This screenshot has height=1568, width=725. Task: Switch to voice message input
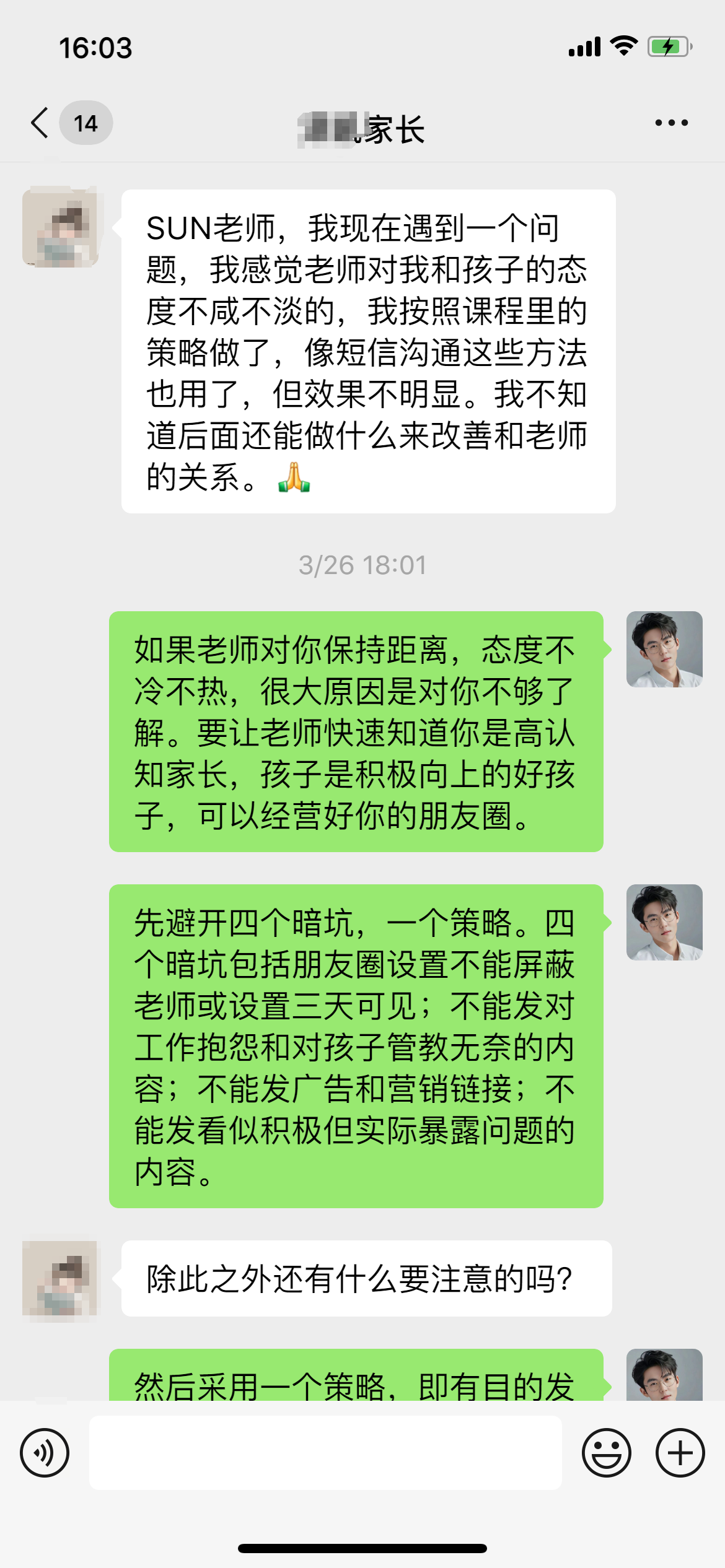point(45,1452)
